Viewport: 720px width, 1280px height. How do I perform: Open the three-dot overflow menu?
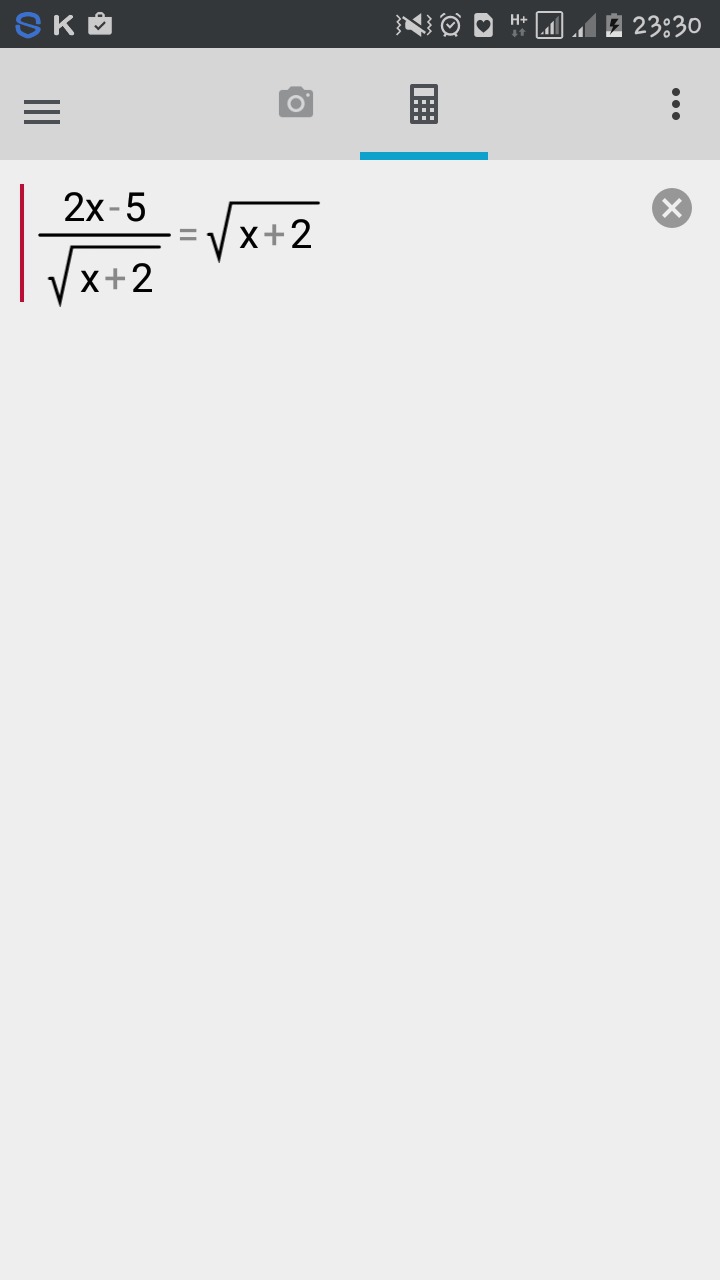(676, 104)
